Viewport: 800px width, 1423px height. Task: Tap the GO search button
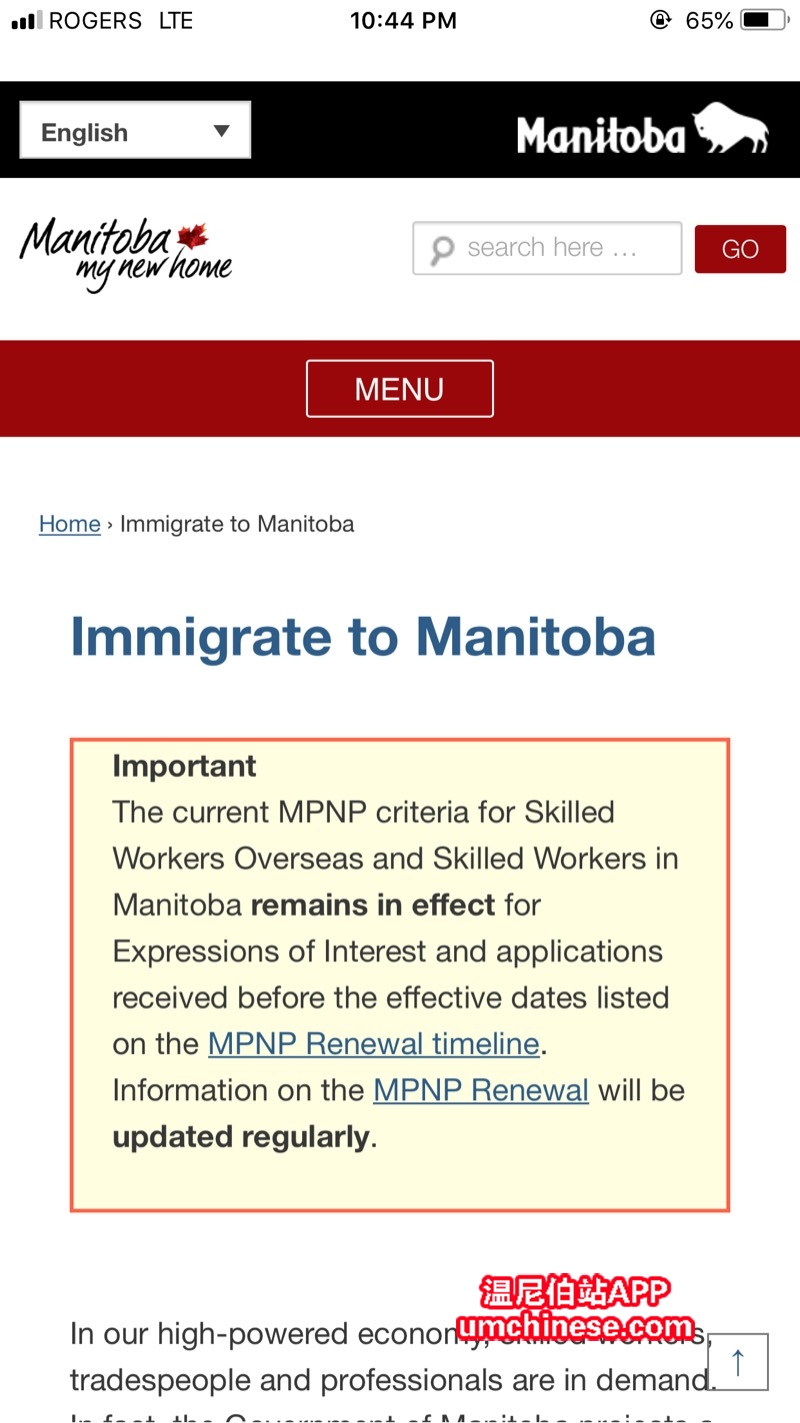[x=740, y=249]
